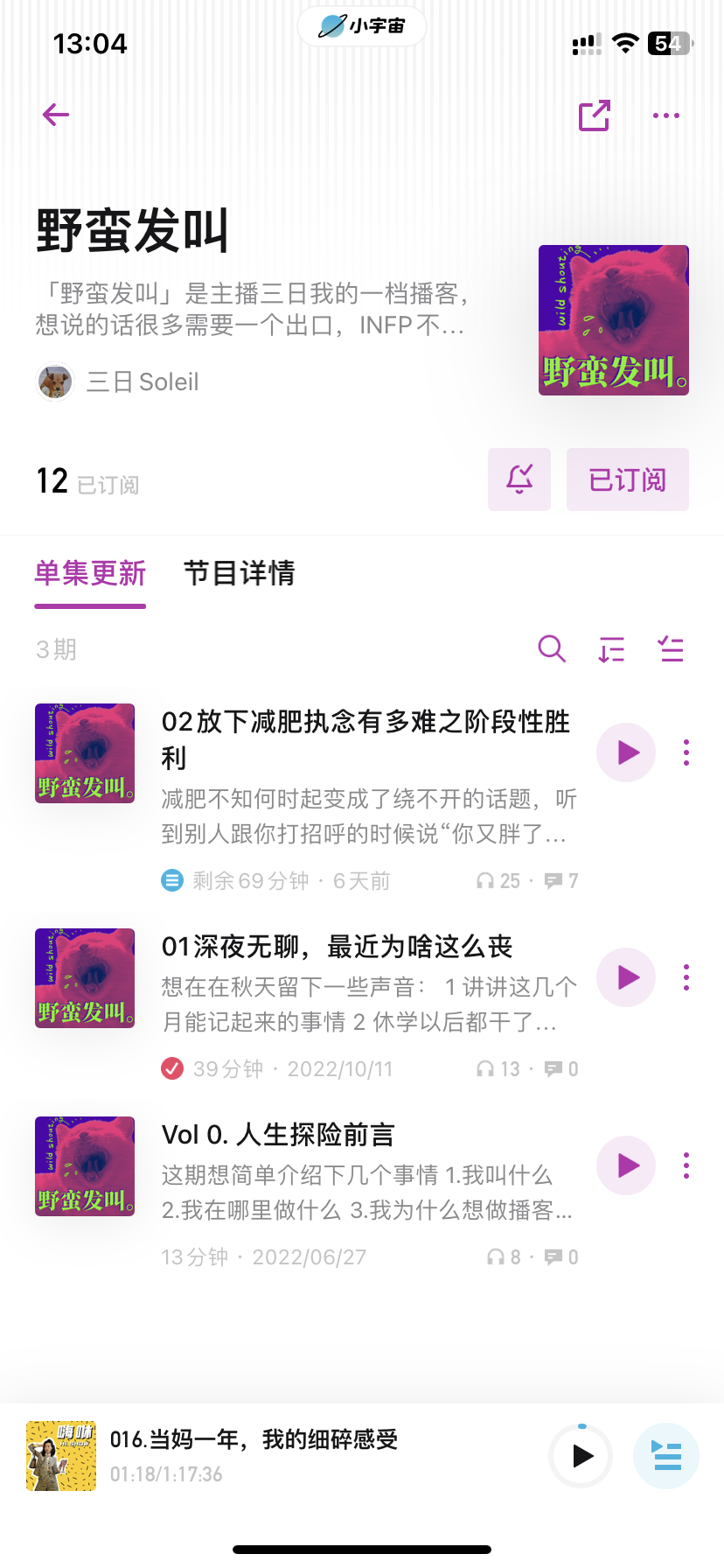This screenshot has width=724, height=1568.
Task: Open the Vol 0. 人生探险前言 episode
Action: pyautogui.click(x=278, y=1135)
